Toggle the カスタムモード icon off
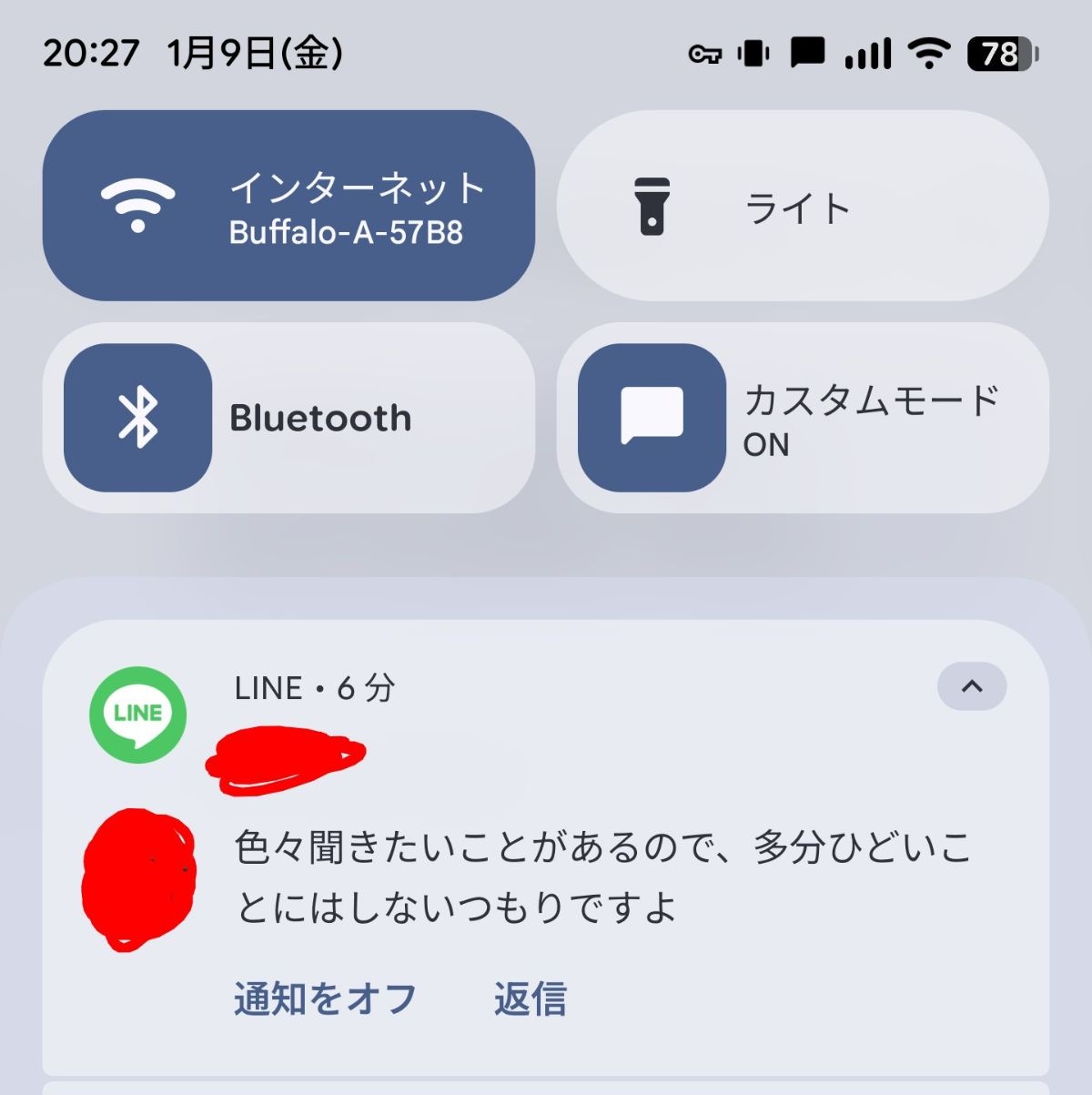Image resolution: width=1092 pixels, height=1095 pixels. pos(652,418)
